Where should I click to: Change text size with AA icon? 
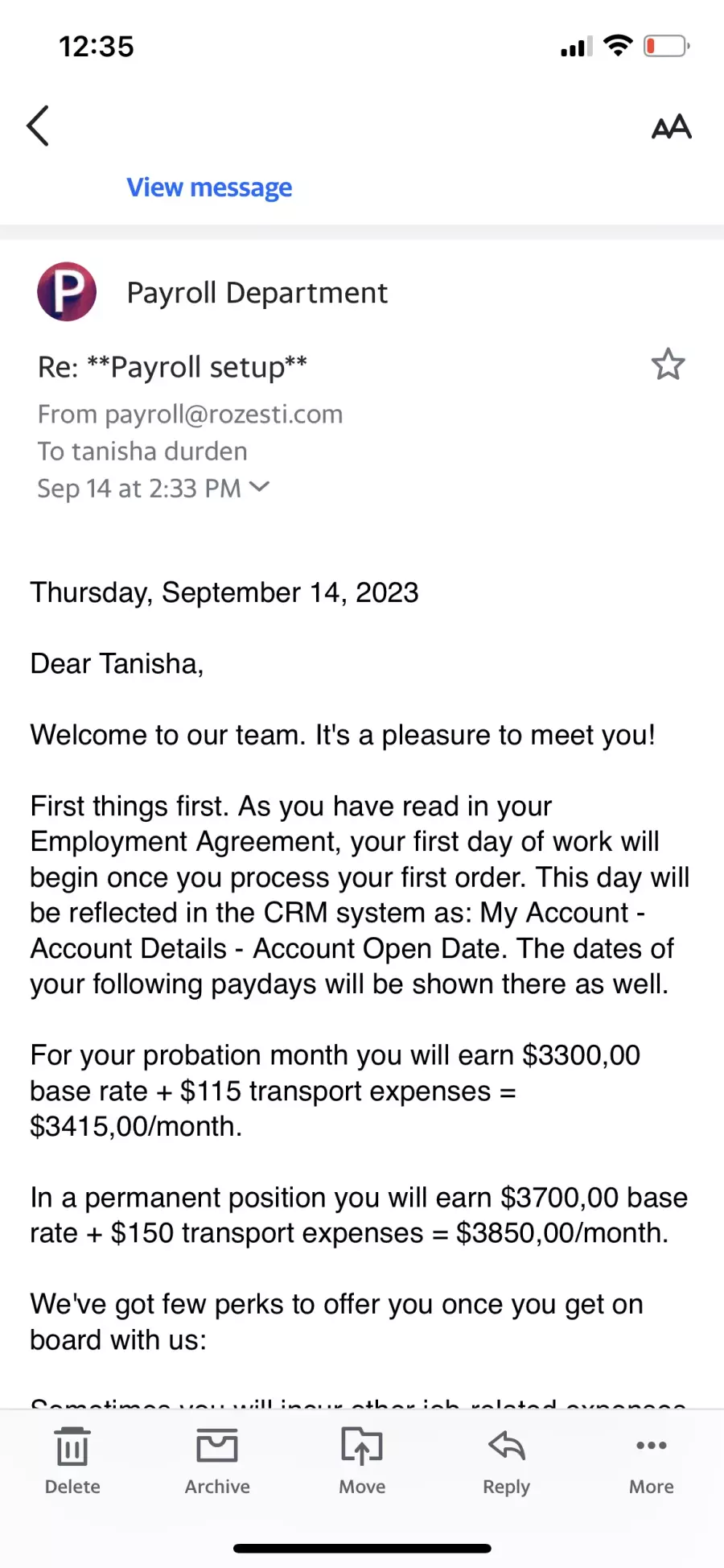[x=671, y=126]
